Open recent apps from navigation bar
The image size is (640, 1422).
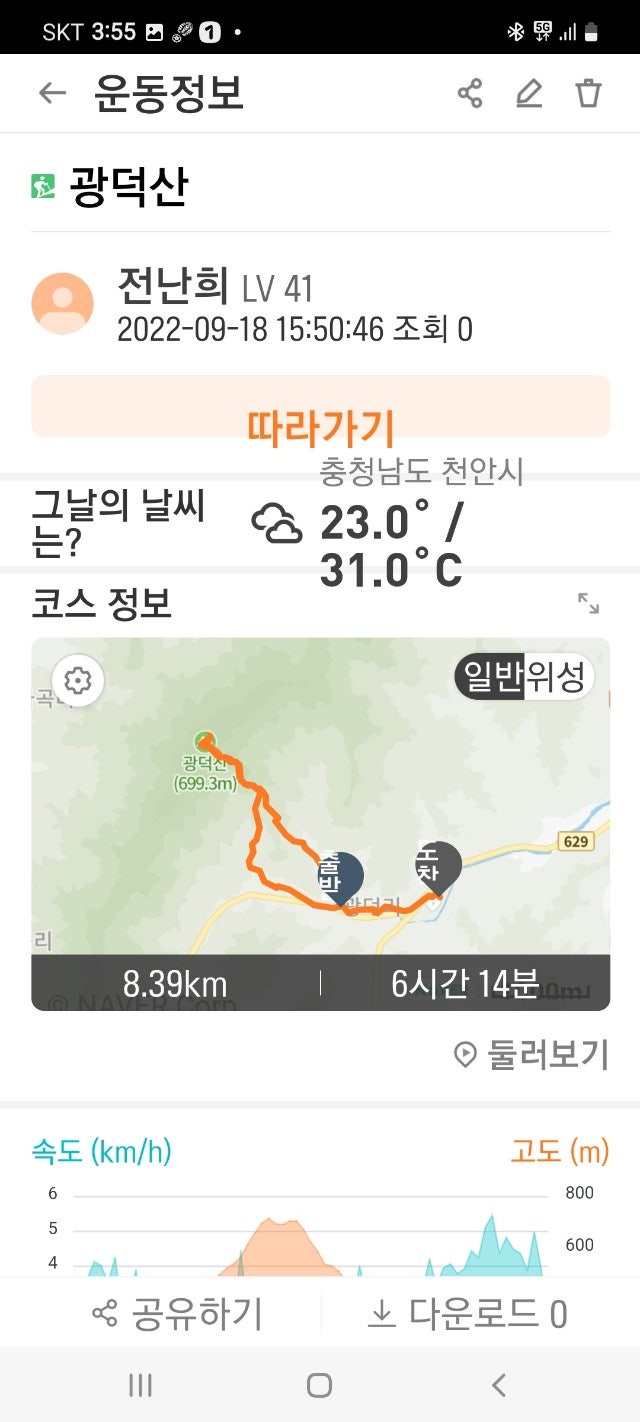pyautogui.click(x=140, y=1385)
